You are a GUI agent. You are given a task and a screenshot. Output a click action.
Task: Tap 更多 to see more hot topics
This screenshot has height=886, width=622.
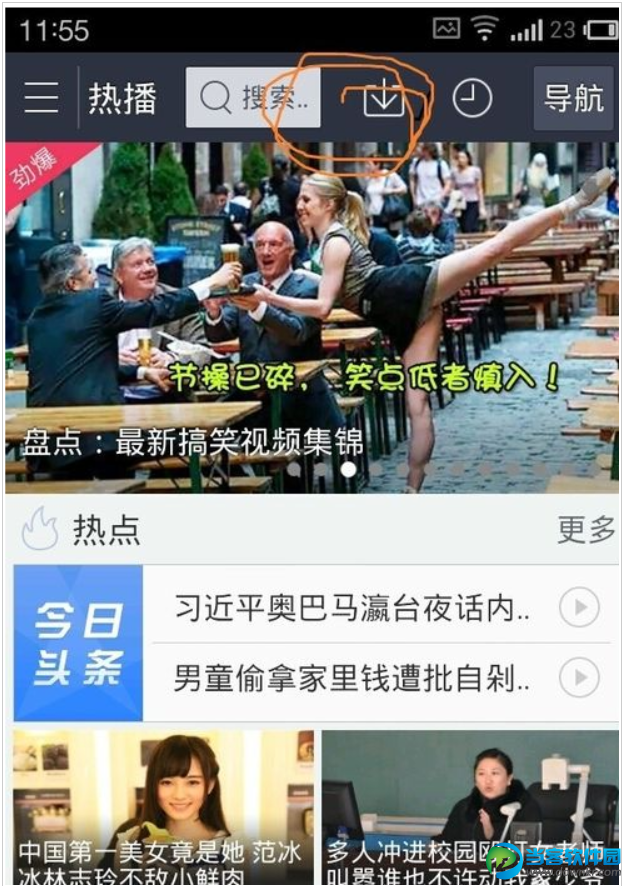click(x=586, y=529)
